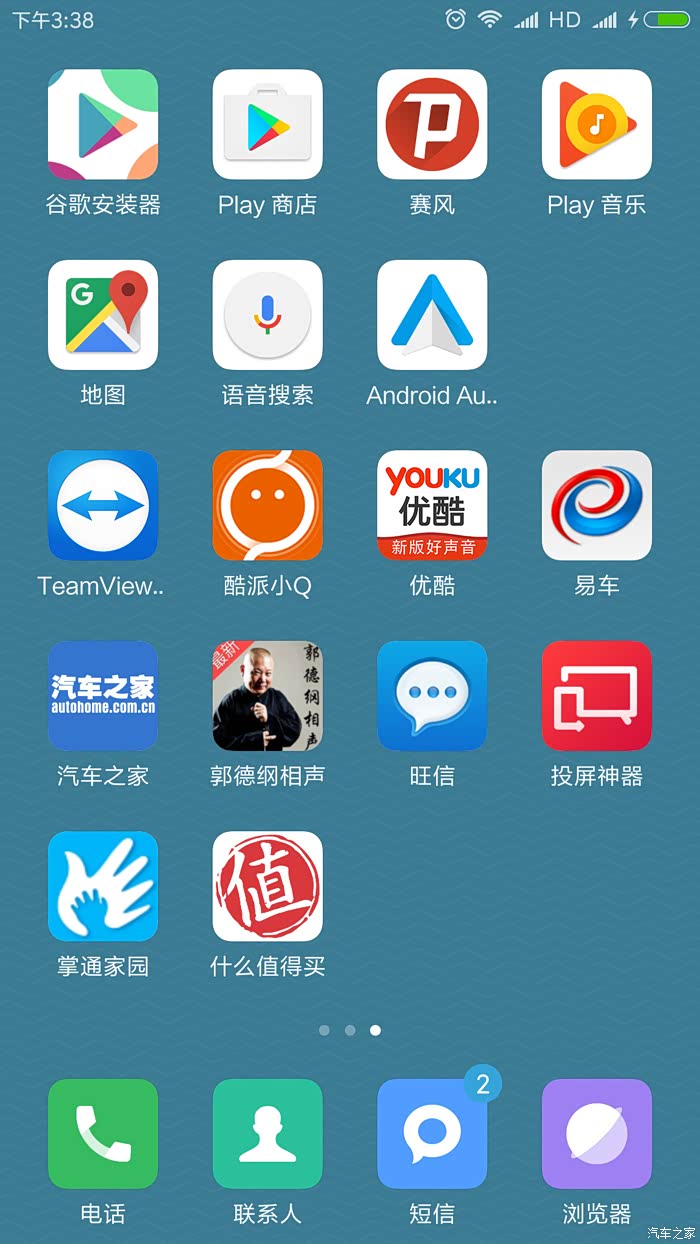The width and height of the screenshot is (700, 1244).
Task: Open the 优酷 video app
Action: coord(432,505)
